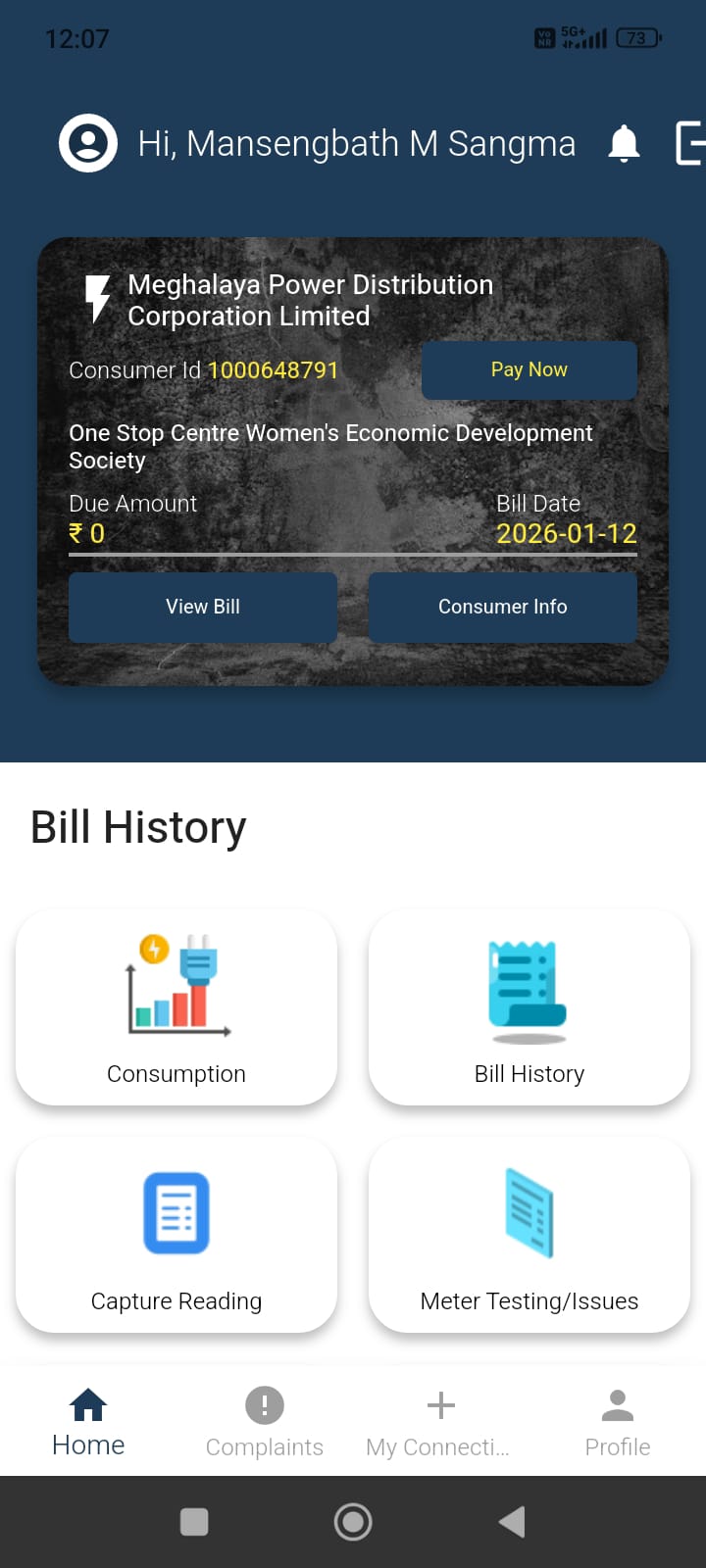The width and height of the screenshot is (706, 1568).
Task: Open the Consumption card
Action: pyautogui.click(x=176, y=1007)
